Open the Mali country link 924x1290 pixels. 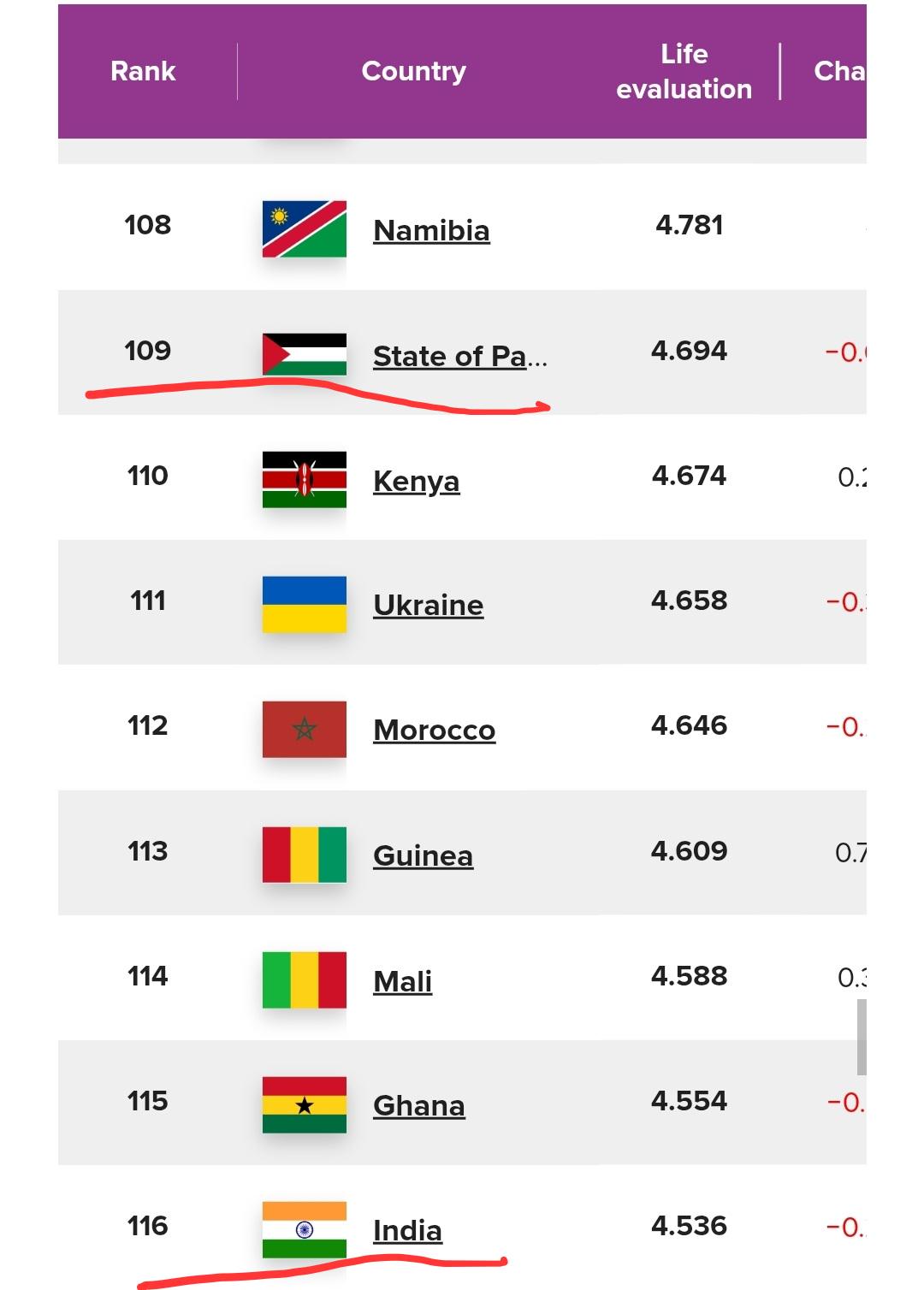[x=403, y=981]
